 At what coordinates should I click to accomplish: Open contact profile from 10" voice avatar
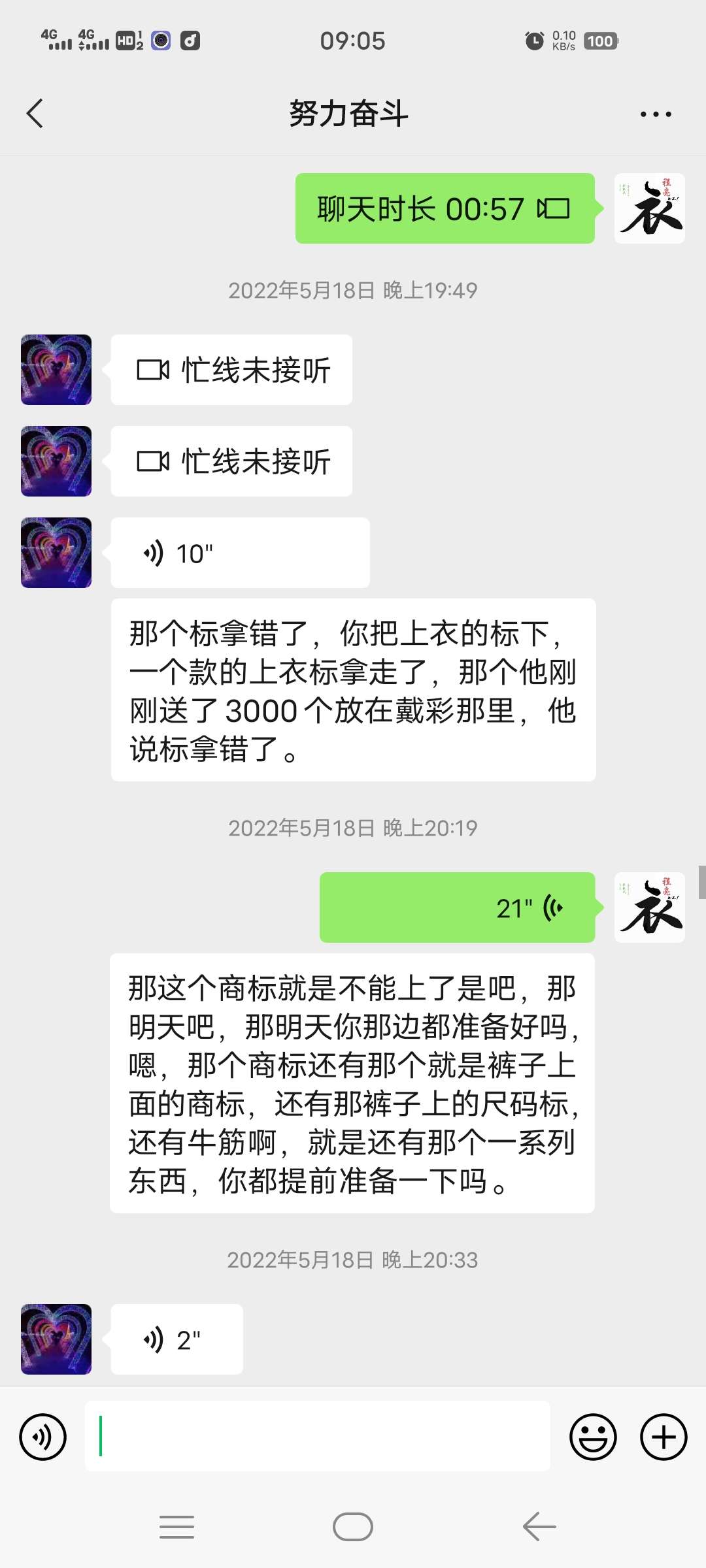point(56,553)
